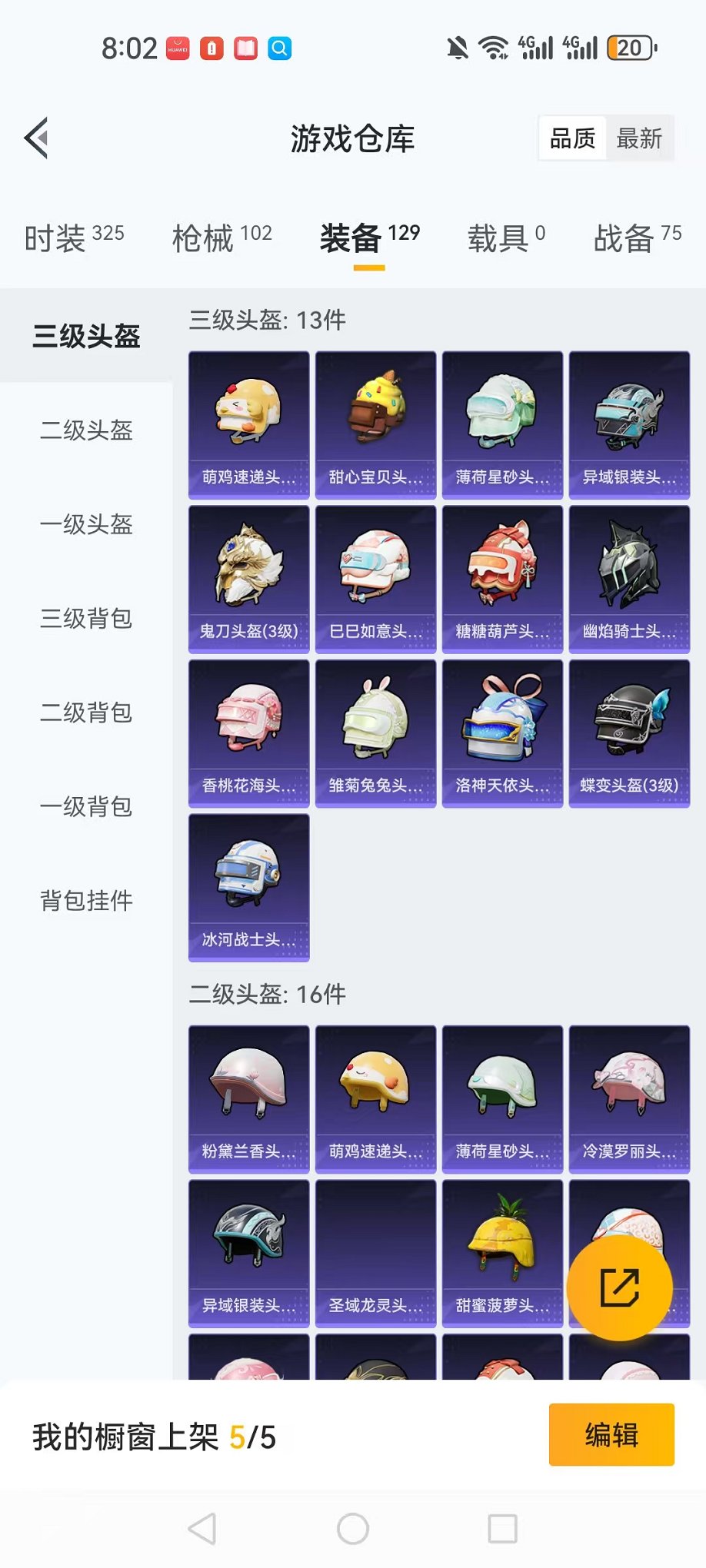View the 蝶变头盔(3级) item
706x1568 pixels.
(629, 733)
